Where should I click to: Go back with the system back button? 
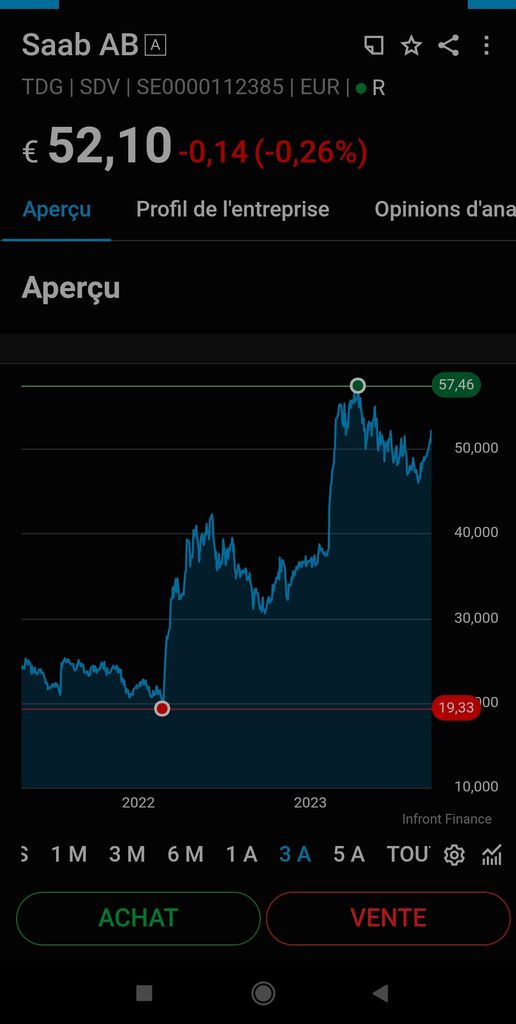coord(381,993)
